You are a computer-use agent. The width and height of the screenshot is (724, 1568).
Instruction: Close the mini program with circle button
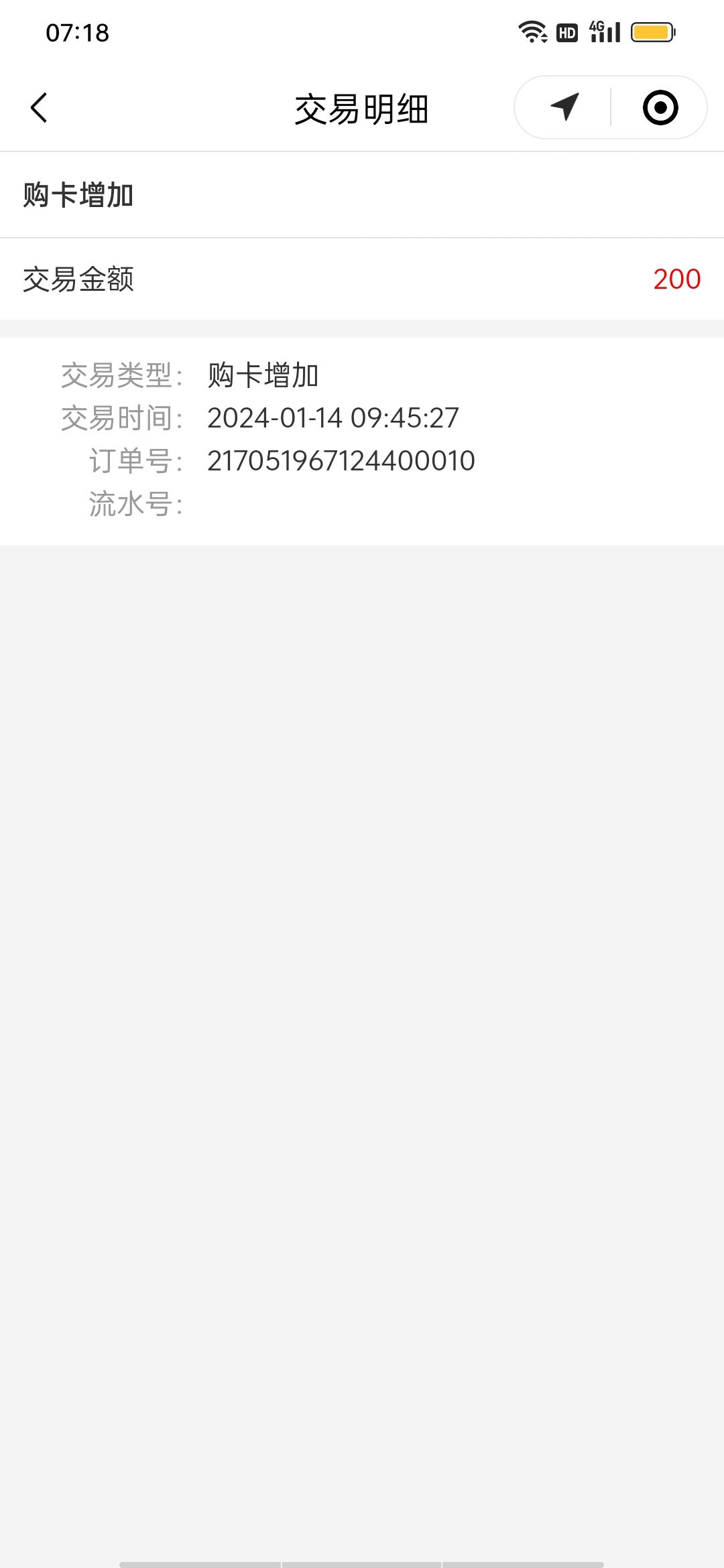tap(660, 107)
